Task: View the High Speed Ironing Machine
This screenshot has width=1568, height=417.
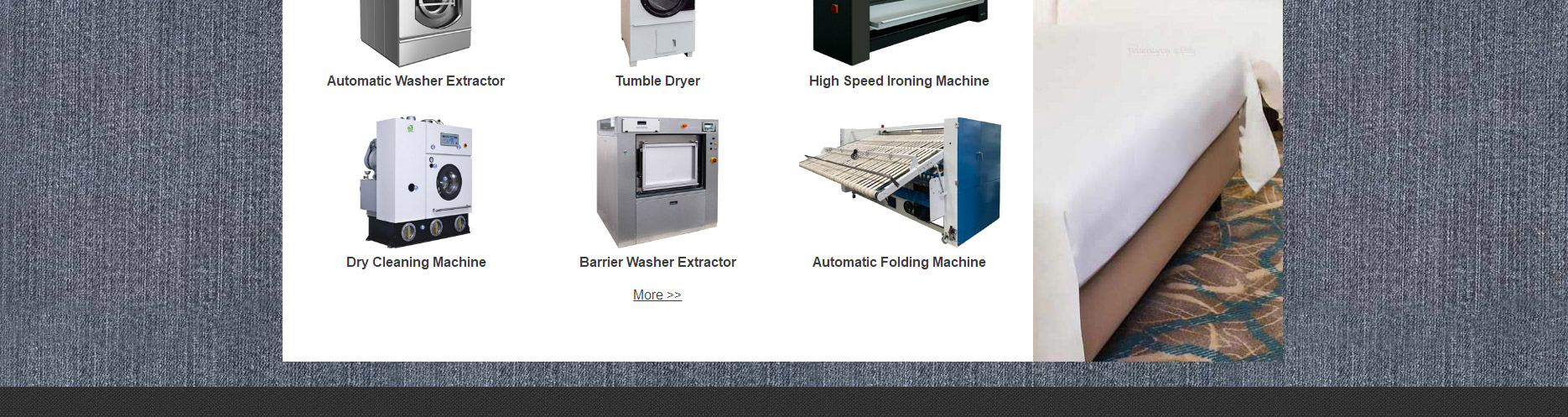Action: 899,81
